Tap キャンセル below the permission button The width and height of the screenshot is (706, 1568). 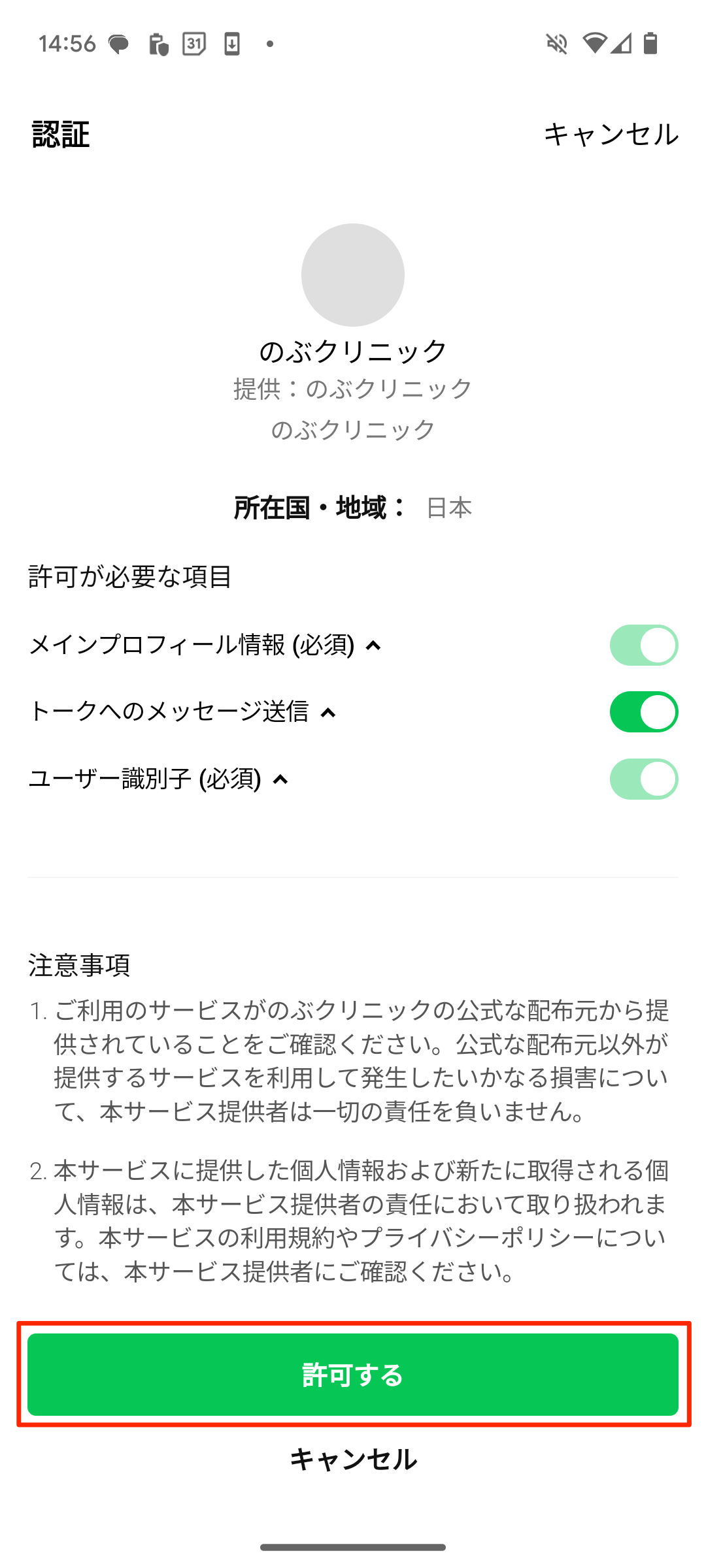tap(353, 1461)
